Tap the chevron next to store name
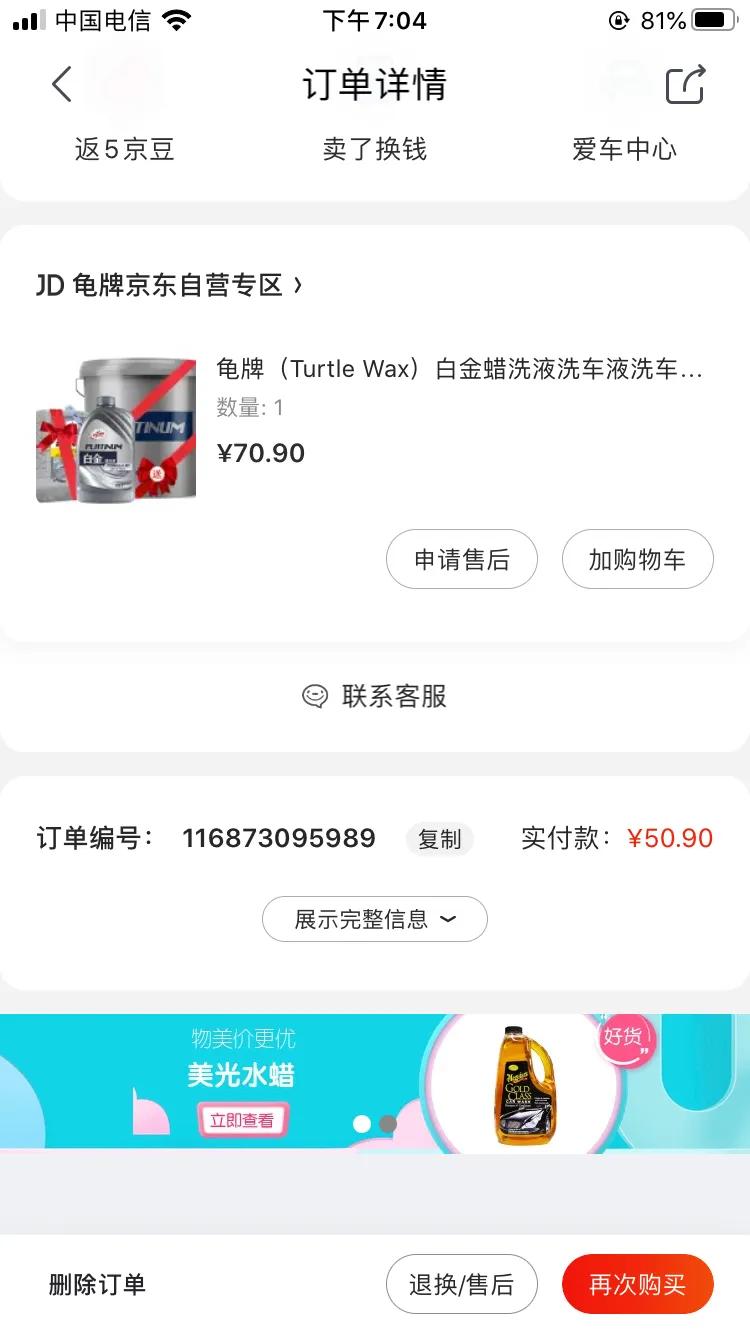The image size is (750, 1334). pos(296,285)
